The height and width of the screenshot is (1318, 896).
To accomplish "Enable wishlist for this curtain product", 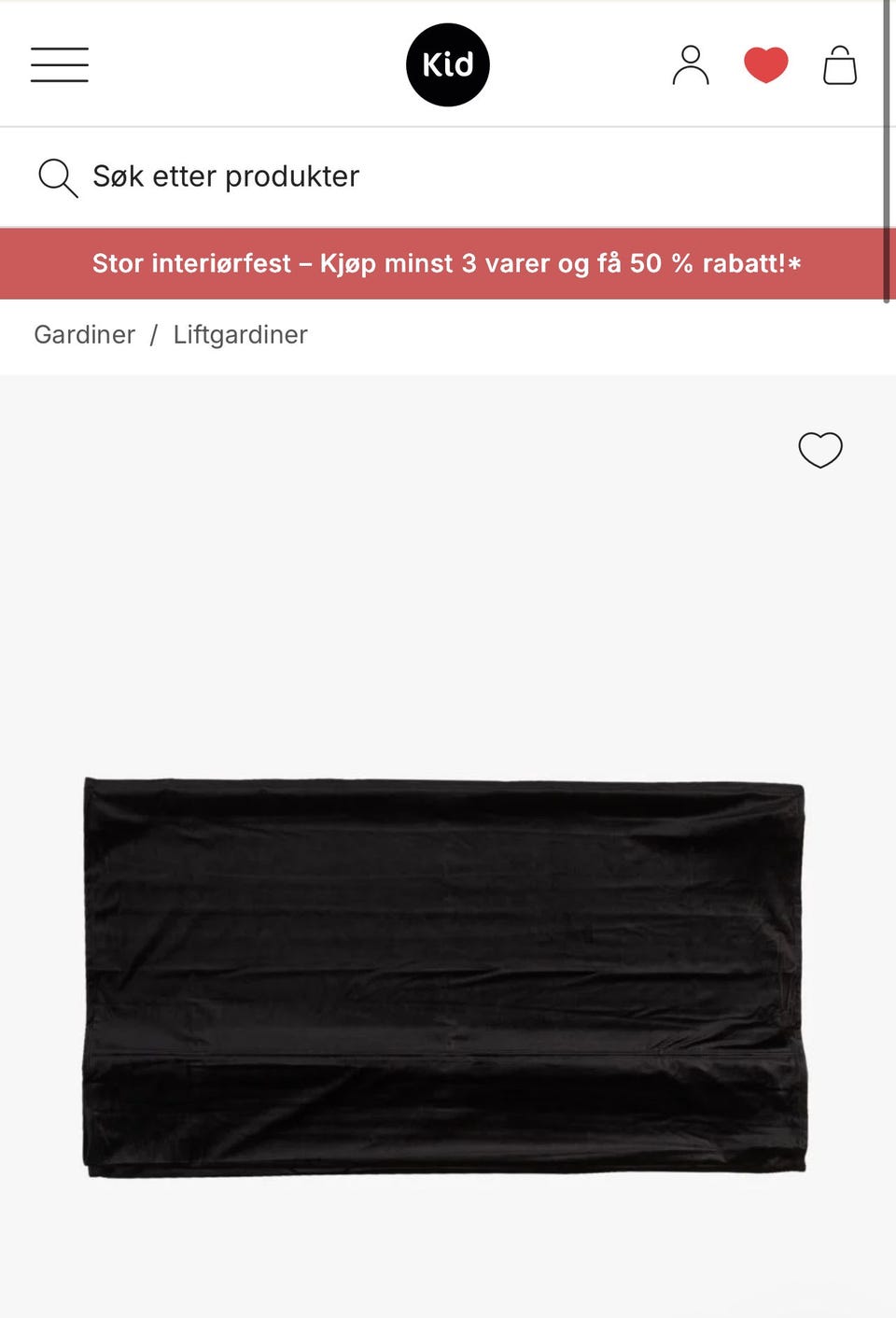I will click(x=819, y=449).
